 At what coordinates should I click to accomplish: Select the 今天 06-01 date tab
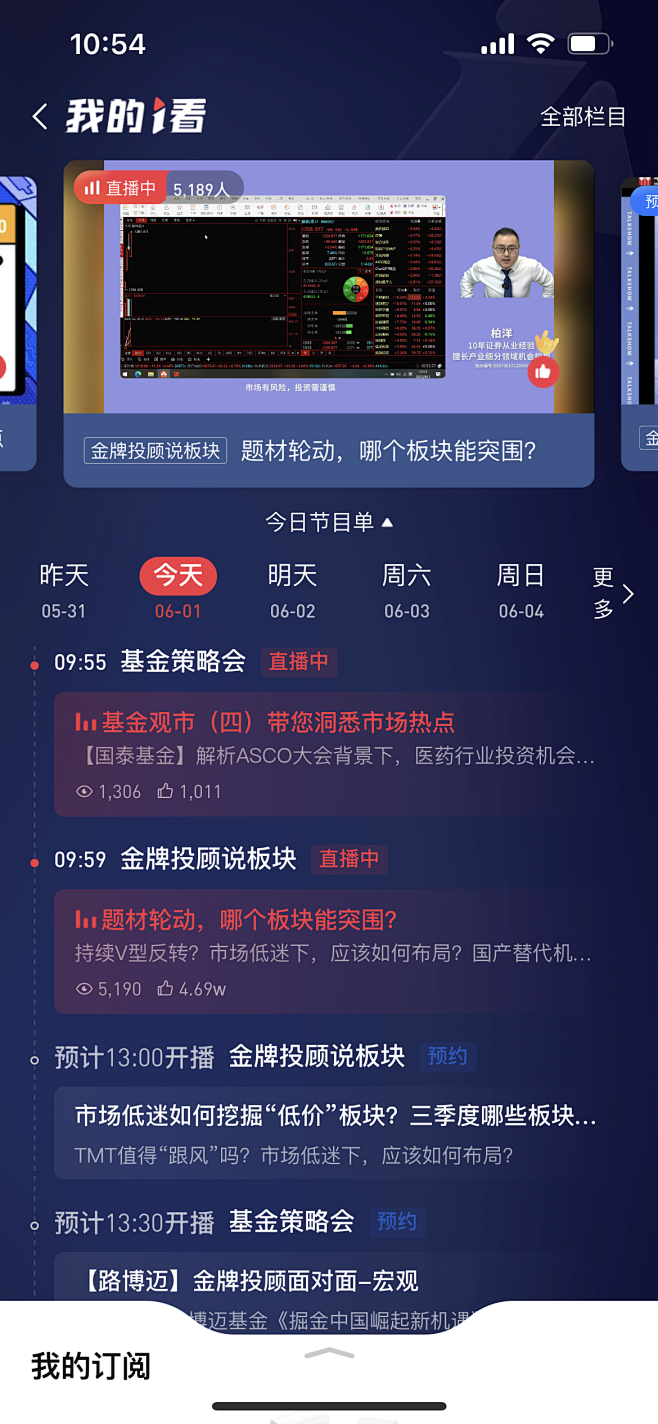178,590
